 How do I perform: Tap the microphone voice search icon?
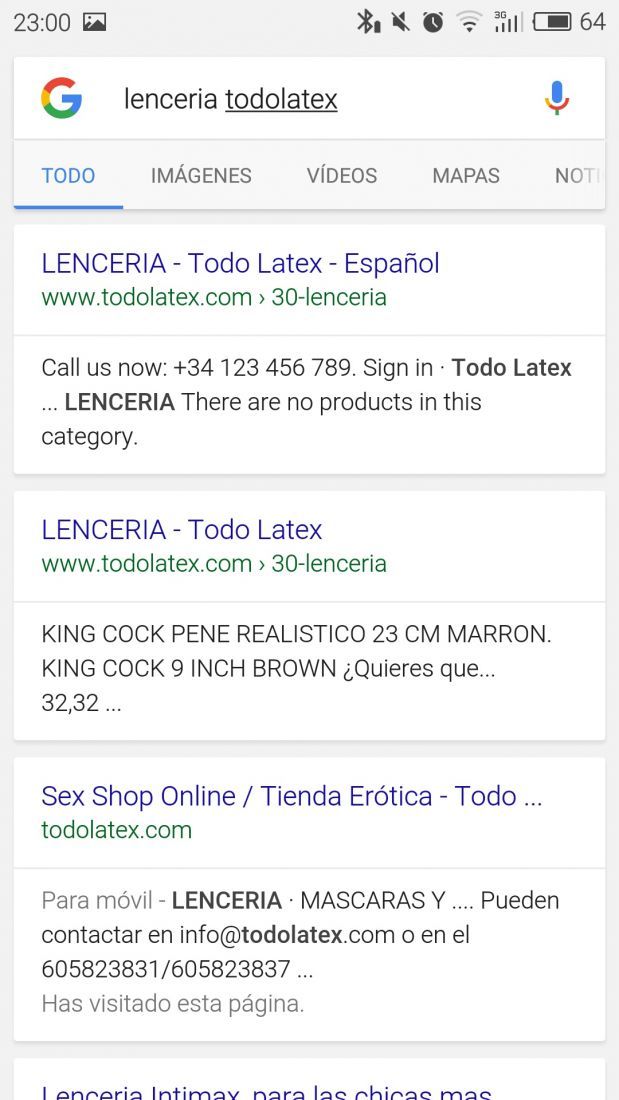coord(557,98)
